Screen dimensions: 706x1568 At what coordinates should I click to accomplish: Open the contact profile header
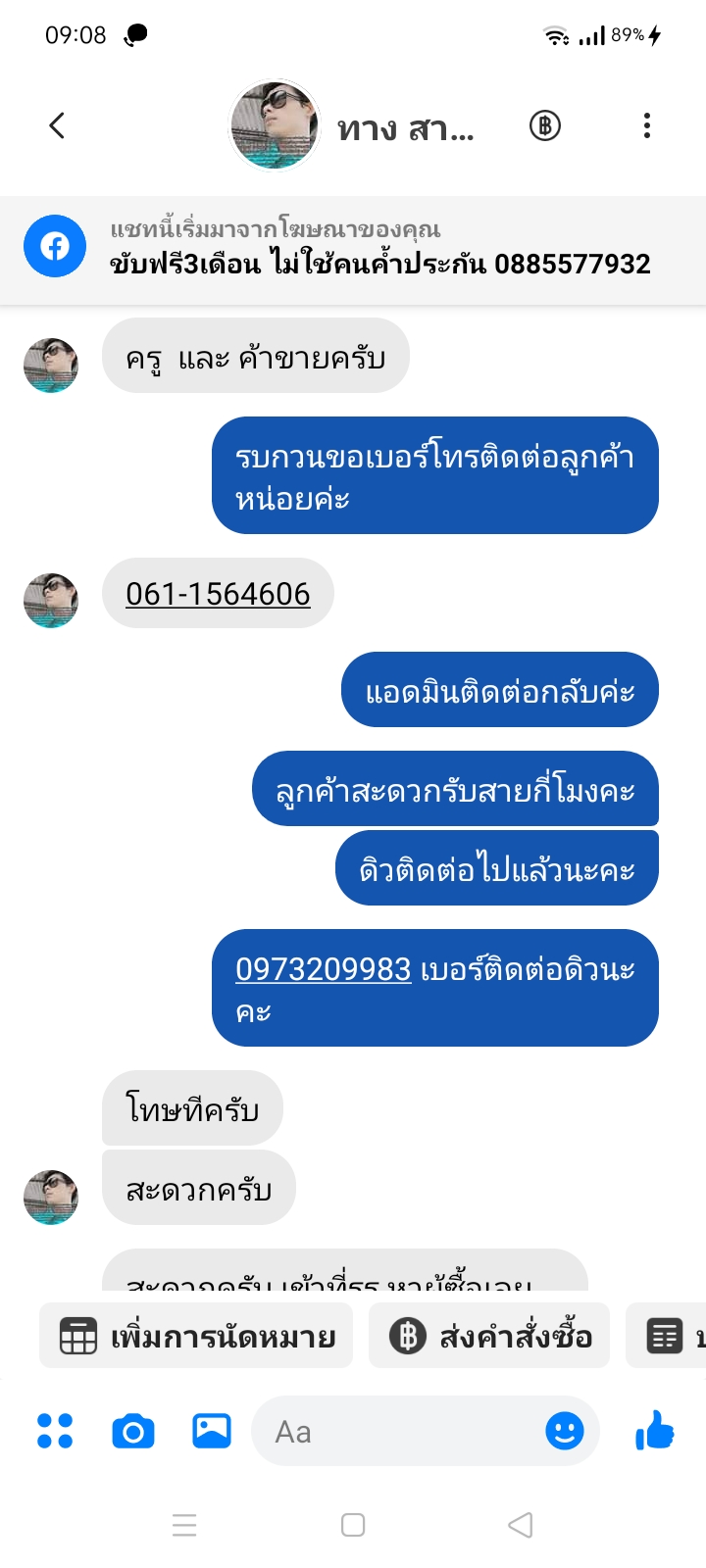(353, 125)
